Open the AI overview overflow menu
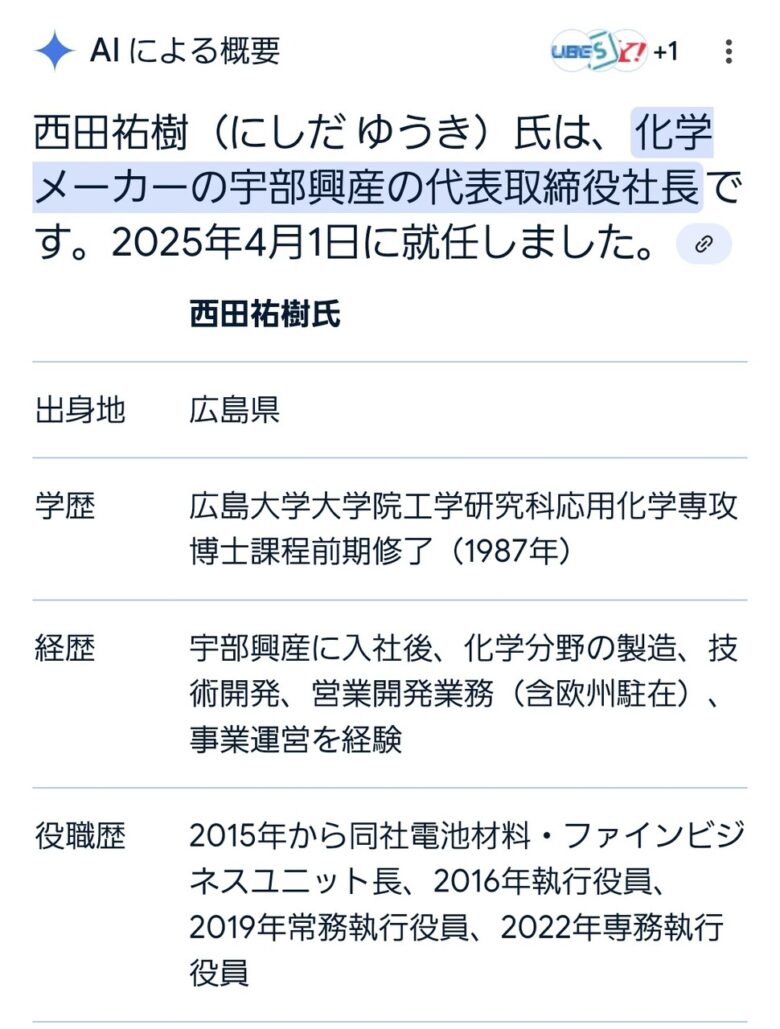This screenshot has height=1029, width=780. tap(730, 51)
